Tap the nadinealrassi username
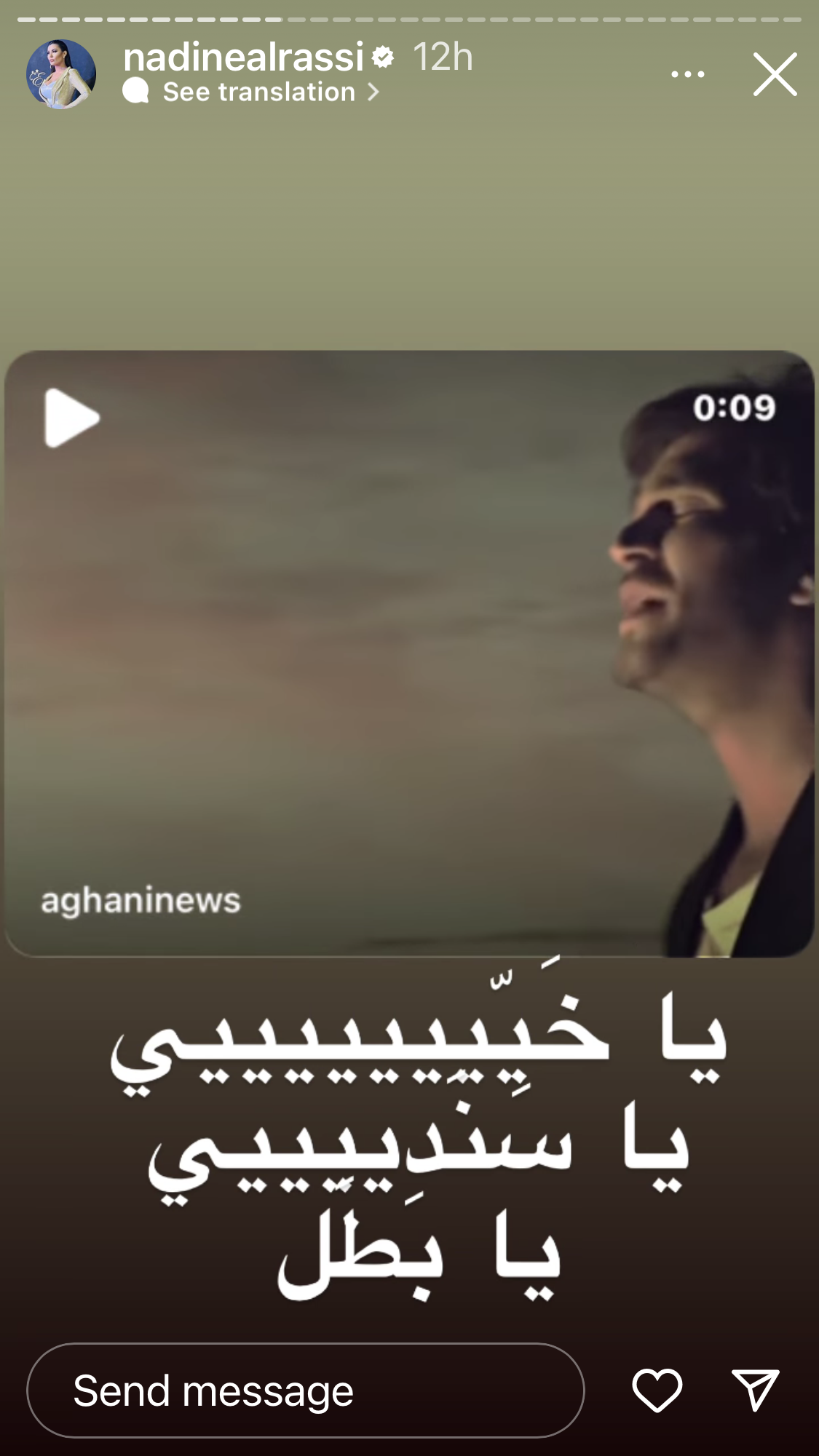This screenshot has width=819, height=1456. coord(243,57)
